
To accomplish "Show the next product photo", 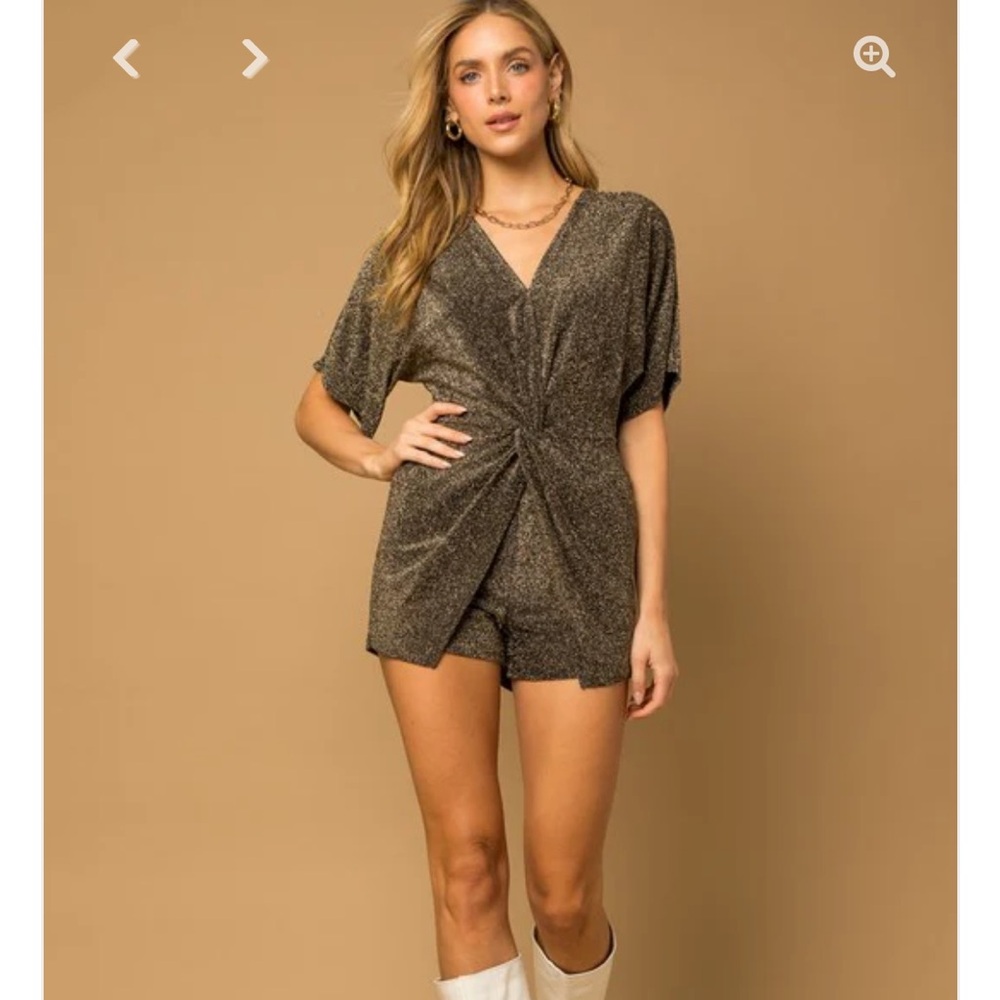I will (254, 58).
